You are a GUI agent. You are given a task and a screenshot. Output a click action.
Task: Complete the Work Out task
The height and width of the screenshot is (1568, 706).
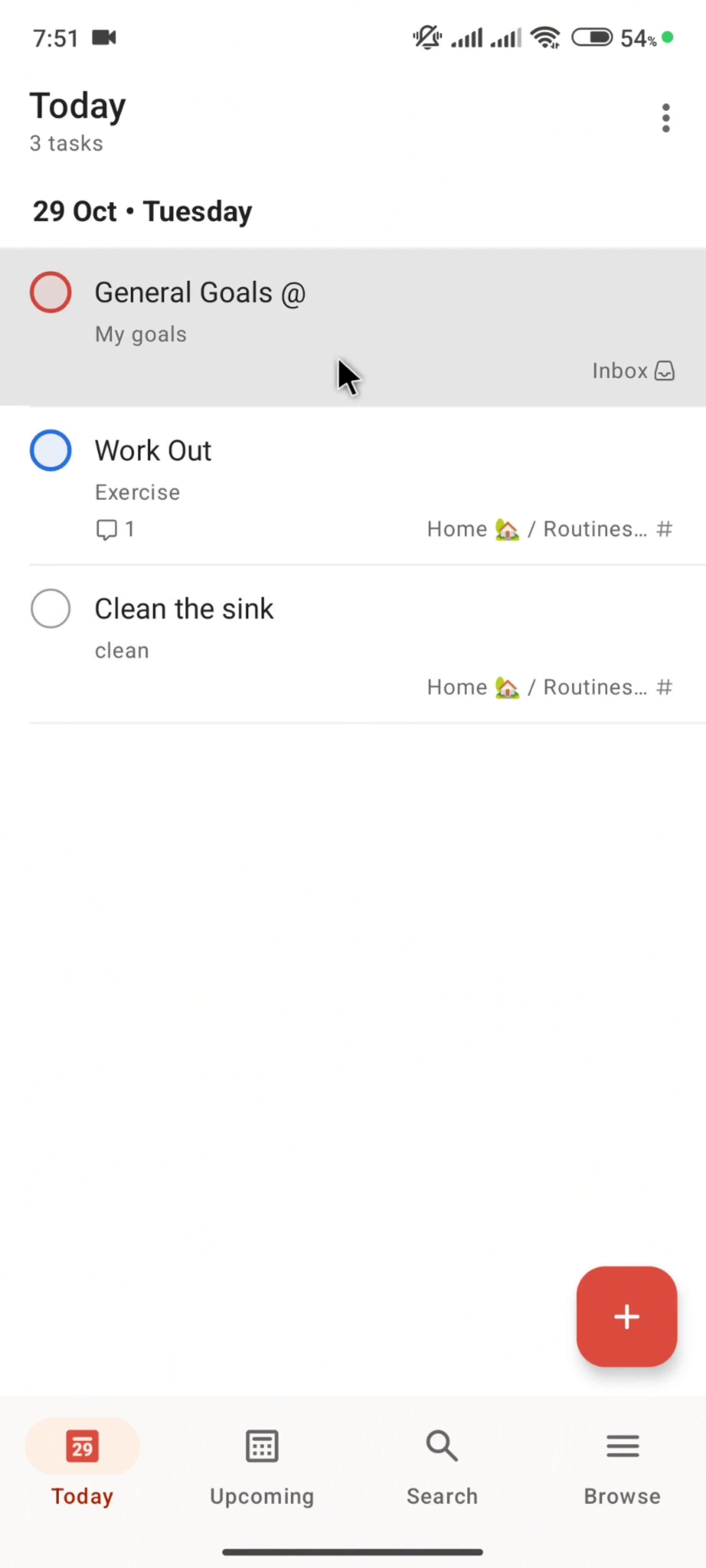[x=51, y=451]
